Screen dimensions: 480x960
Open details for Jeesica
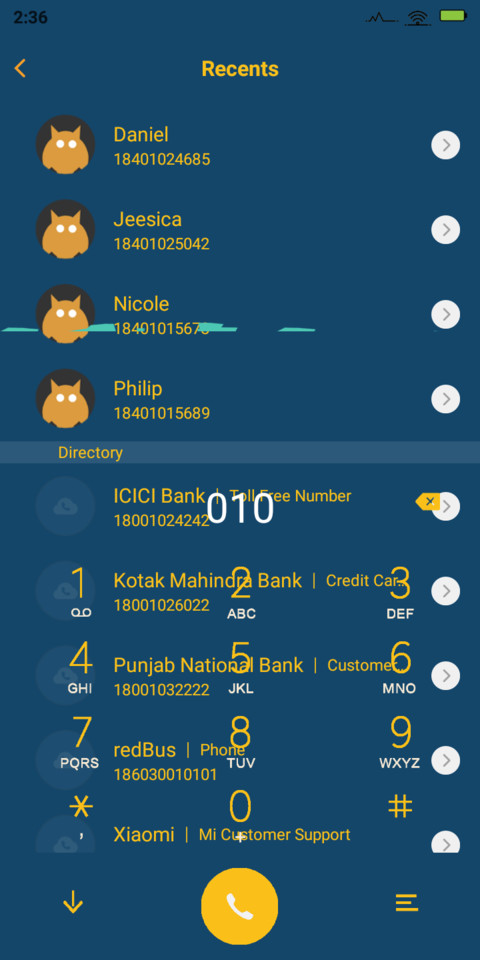tap(445, 230)
